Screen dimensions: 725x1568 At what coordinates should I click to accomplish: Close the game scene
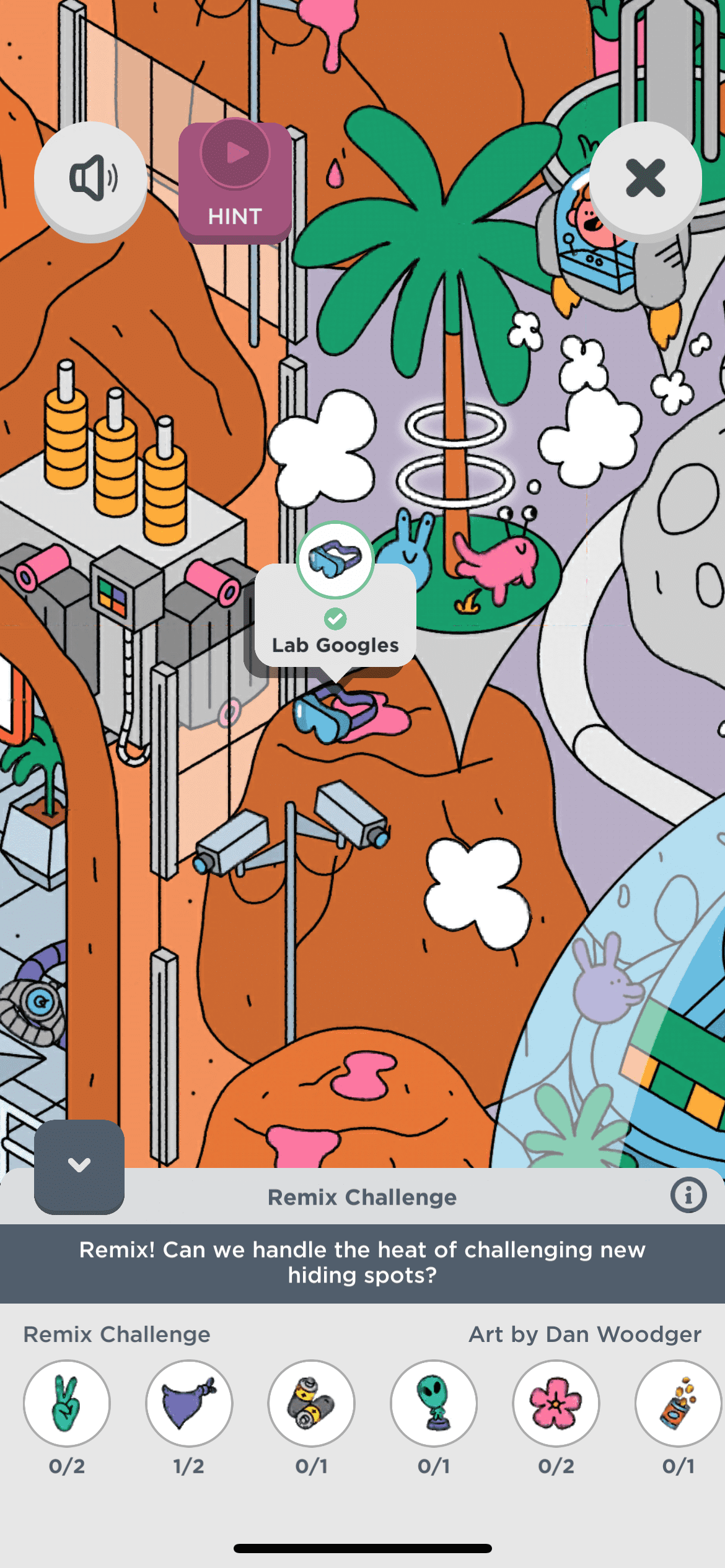click(x=645, y=179)
